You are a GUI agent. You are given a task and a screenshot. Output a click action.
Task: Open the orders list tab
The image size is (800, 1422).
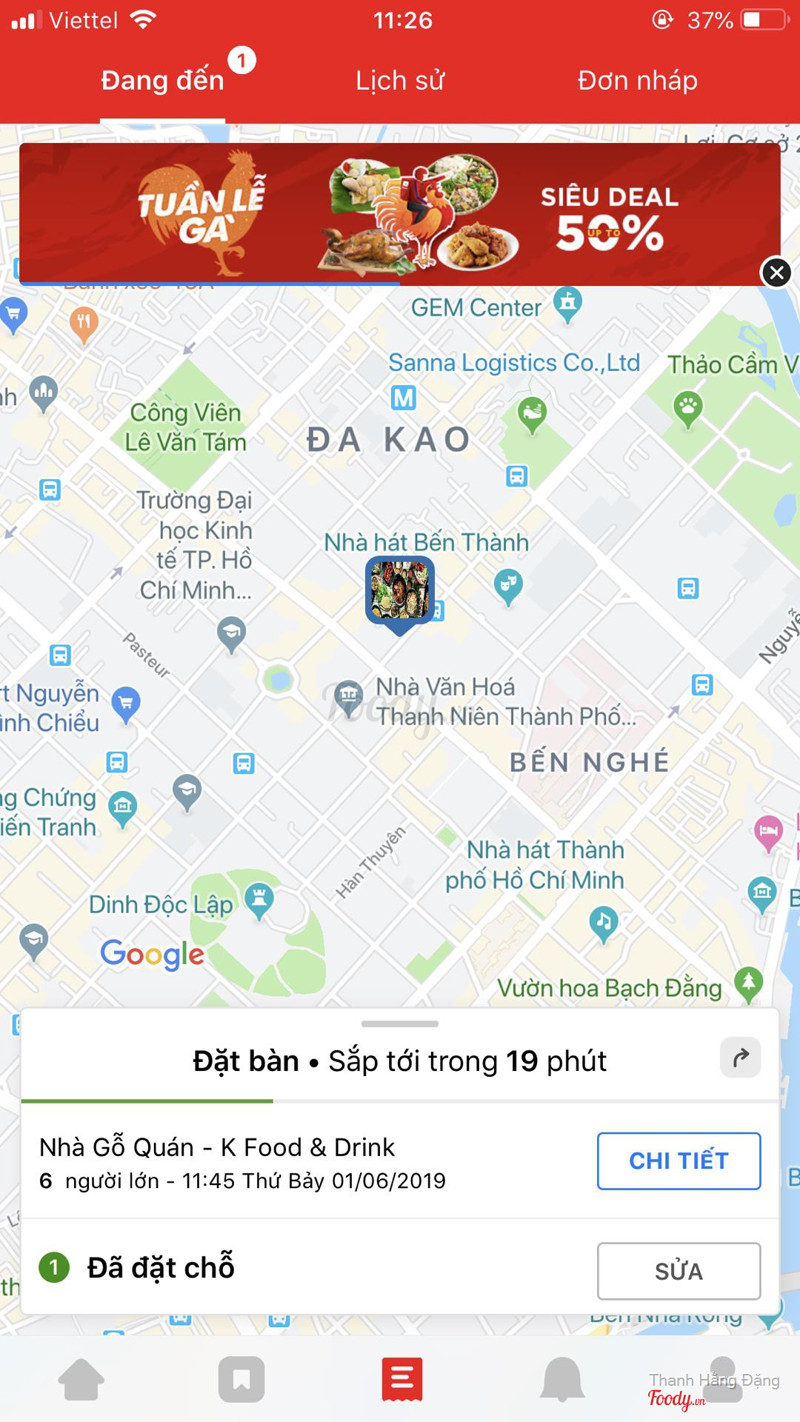(402, 1380)
